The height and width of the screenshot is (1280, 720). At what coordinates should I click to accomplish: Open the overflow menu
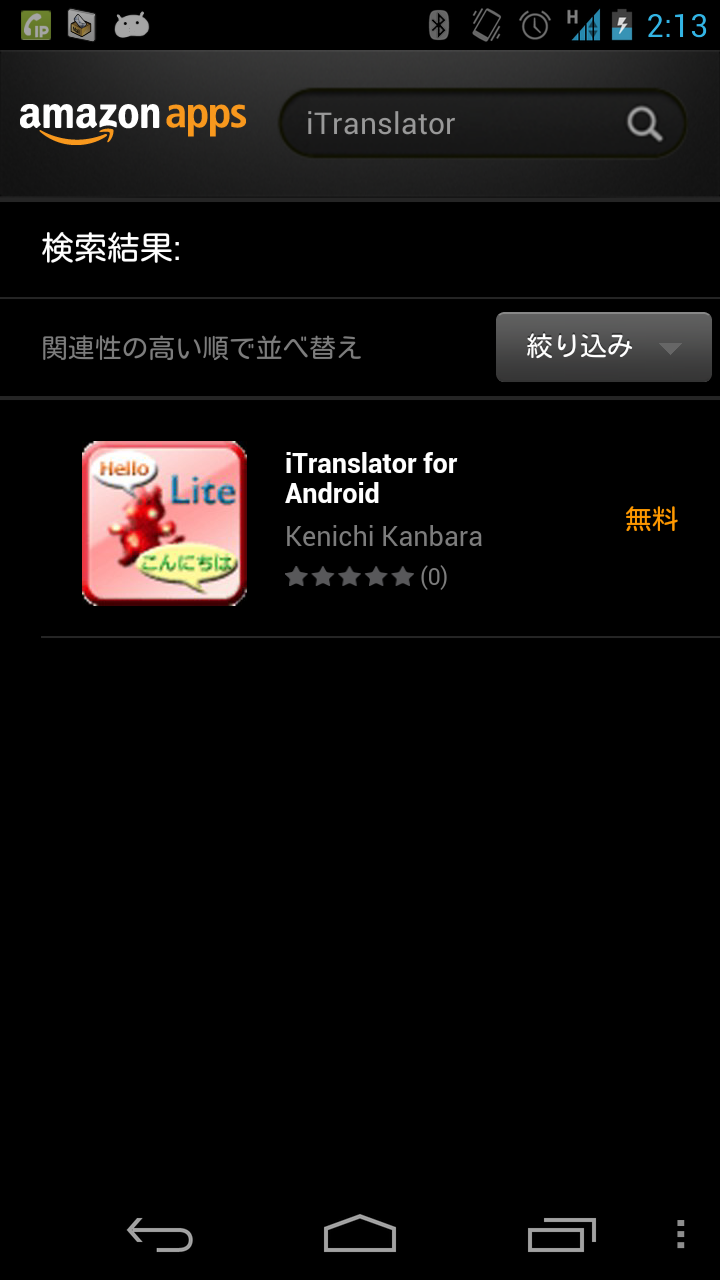click(x=681, y=1234)
